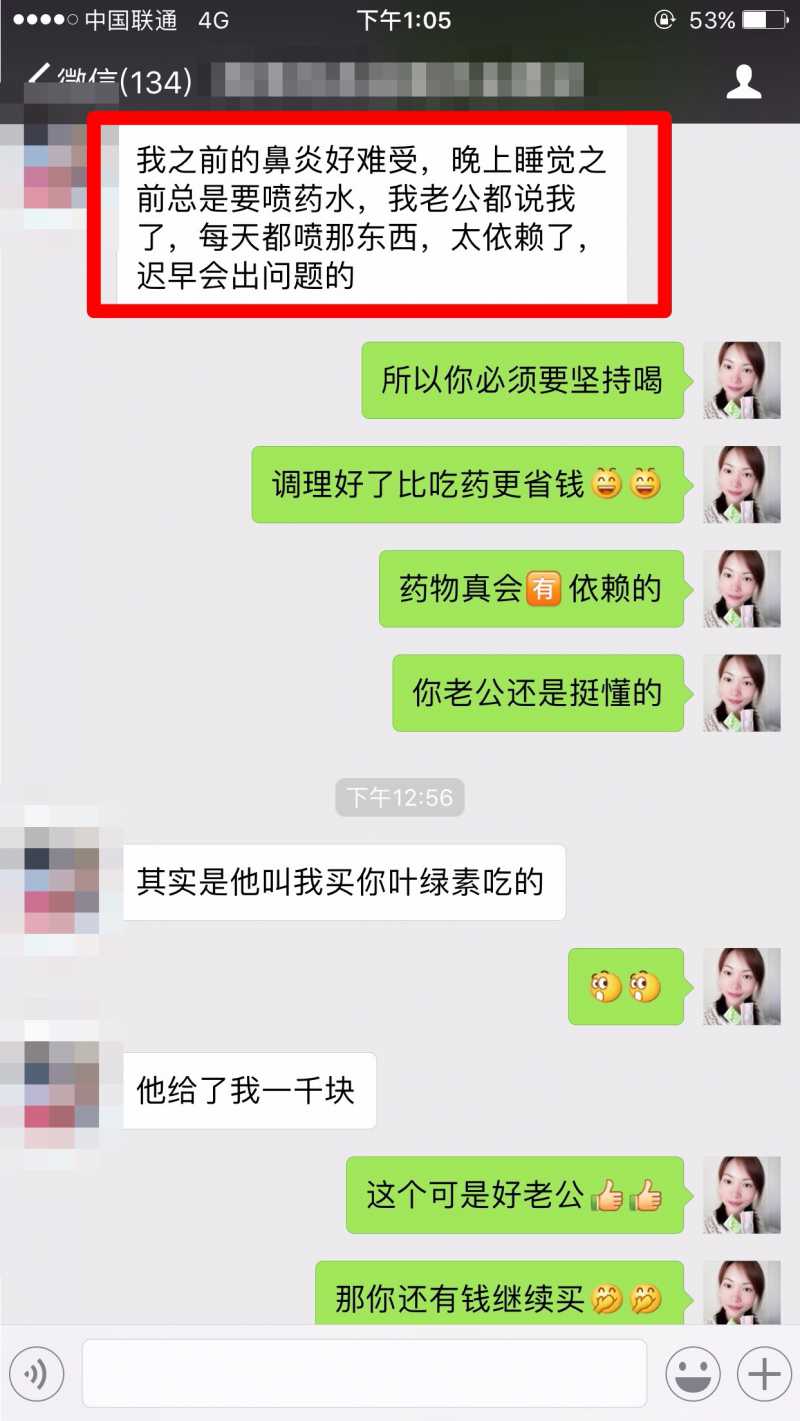Open the plus attachment menu
800x1421 pixels.
764,1374
